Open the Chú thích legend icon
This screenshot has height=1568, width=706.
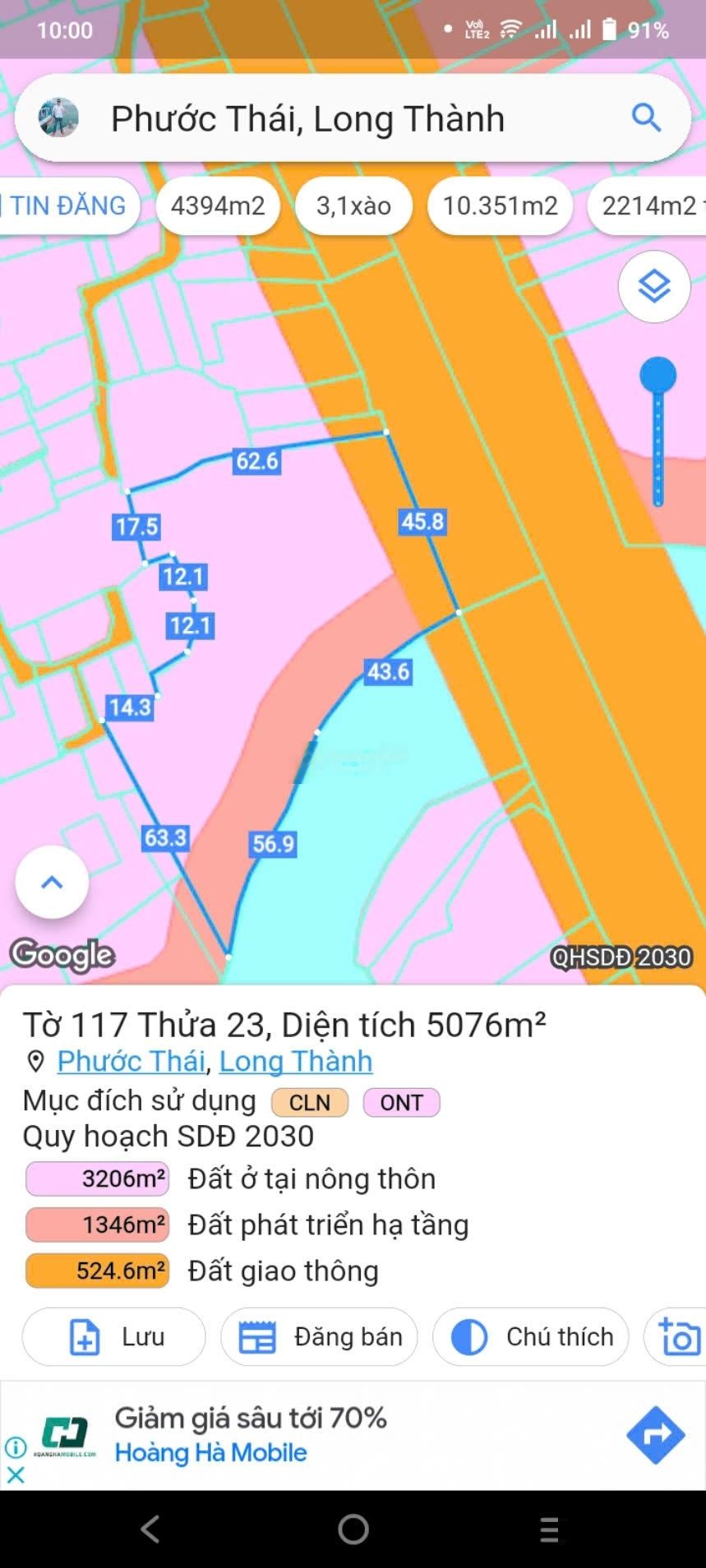click(468, 1336)
